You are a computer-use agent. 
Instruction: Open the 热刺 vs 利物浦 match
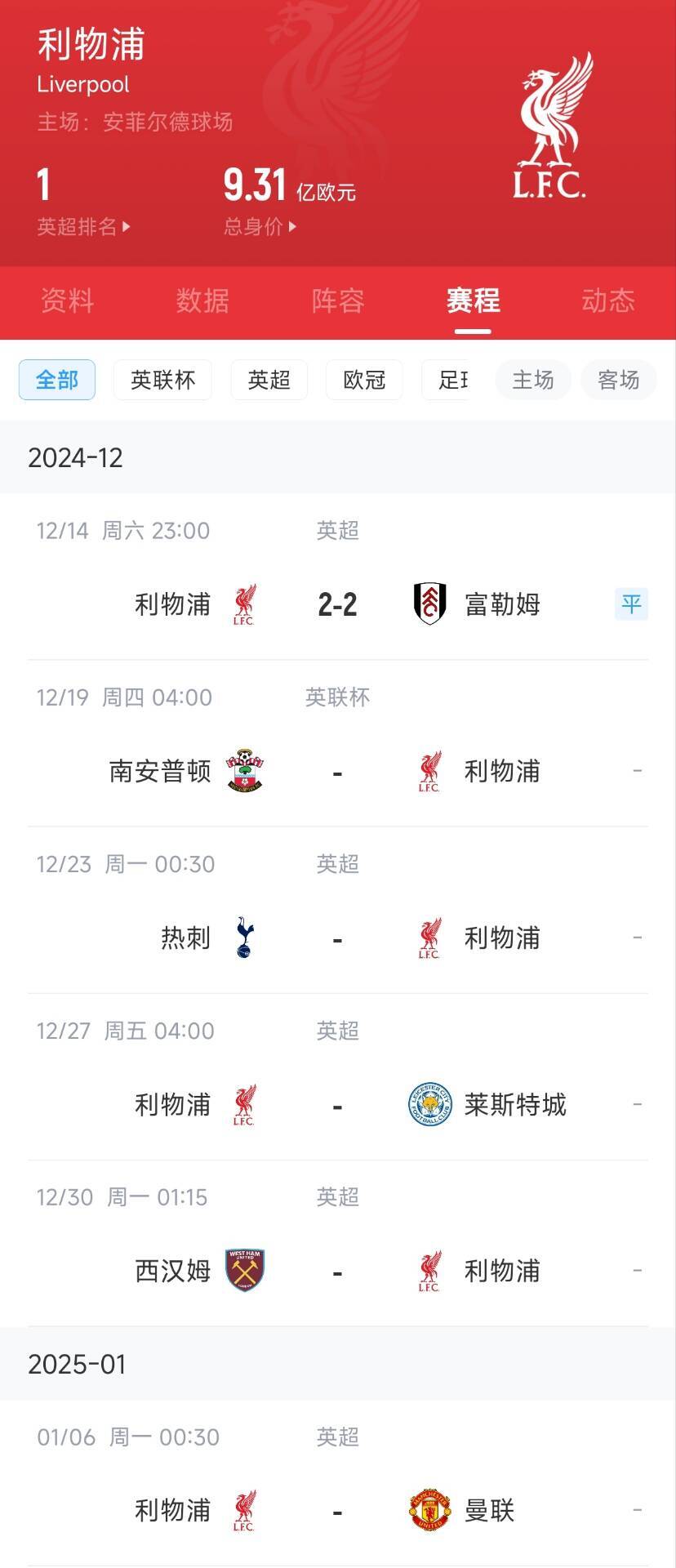(x=338, y=938)
